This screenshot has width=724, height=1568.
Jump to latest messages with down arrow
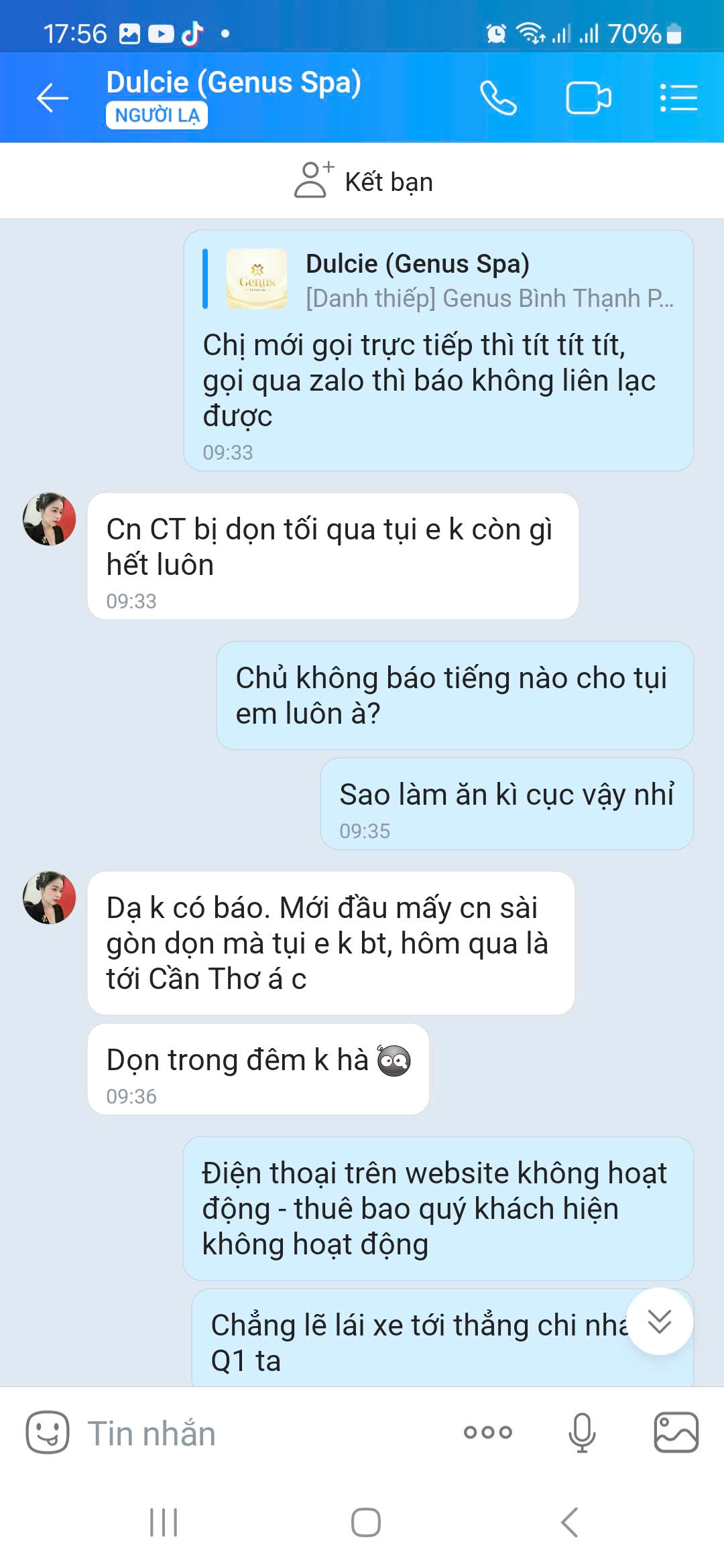click(659, 1321)
